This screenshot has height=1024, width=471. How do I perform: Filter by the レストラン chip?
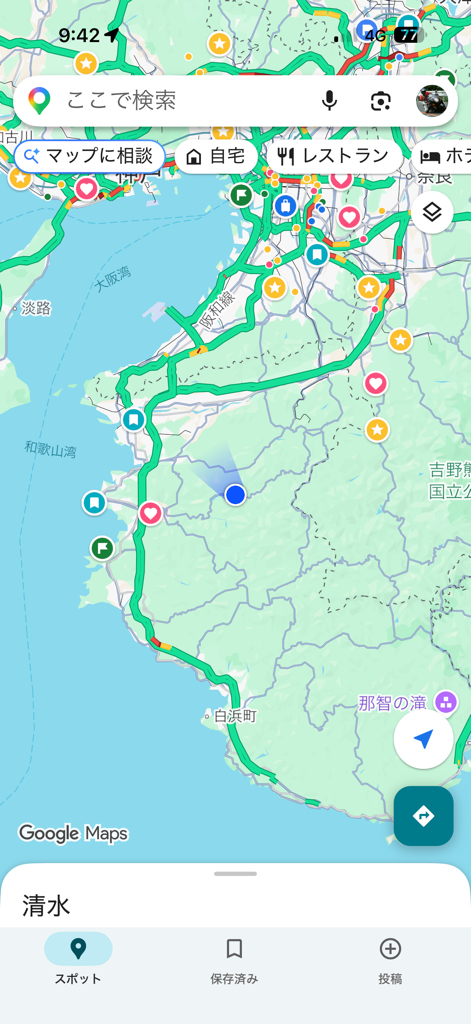(334, 157)
